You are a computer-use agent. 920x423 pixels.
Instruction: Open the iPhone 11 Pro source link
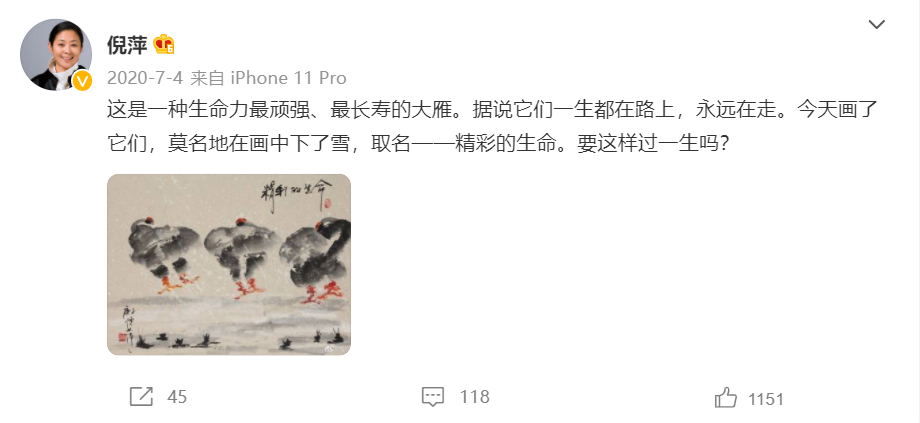pyautogui.click(x=287, y=77)
